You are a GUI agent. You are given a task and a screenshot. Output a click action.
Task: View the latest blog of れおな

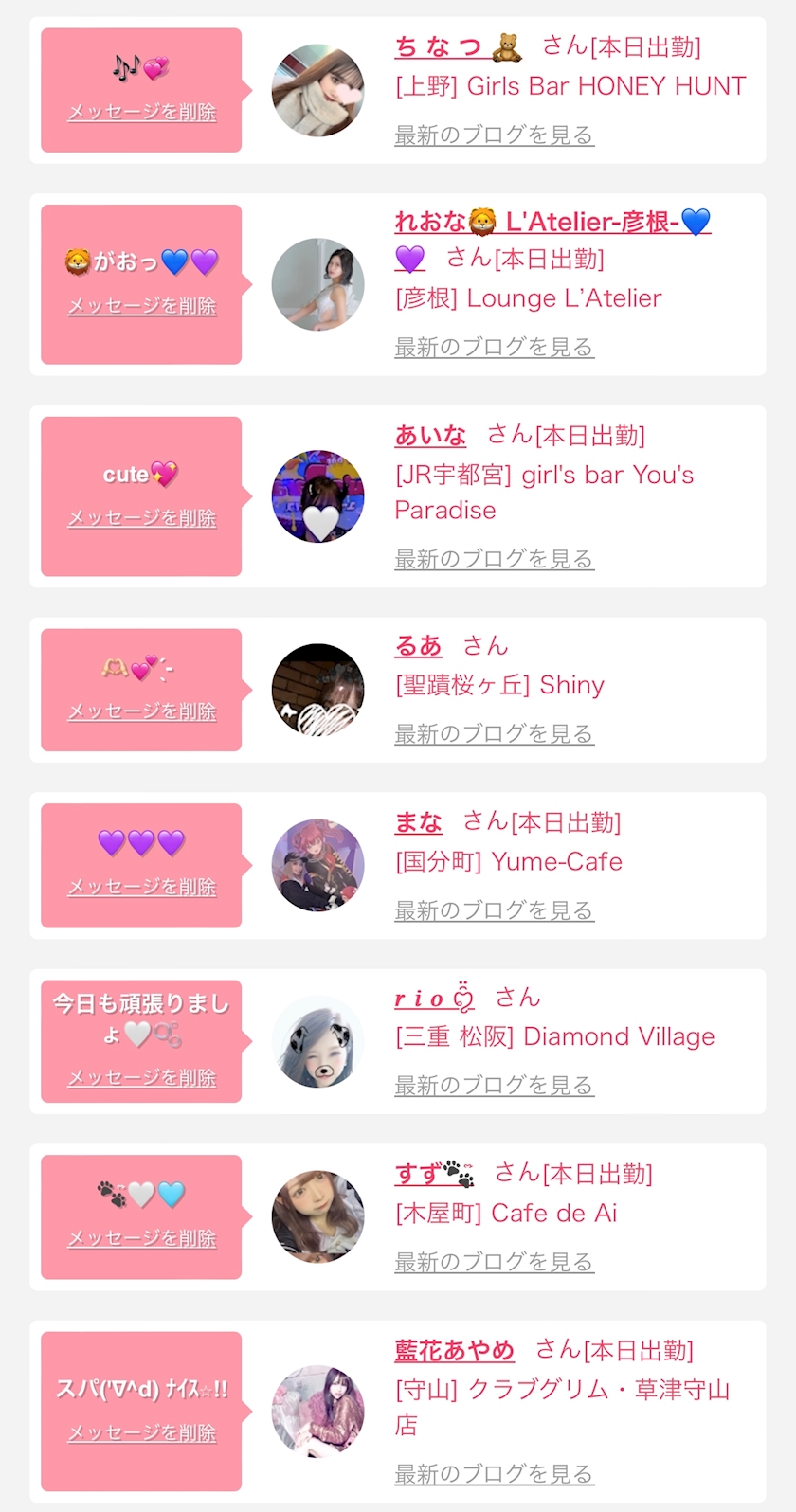coord(494,348)
